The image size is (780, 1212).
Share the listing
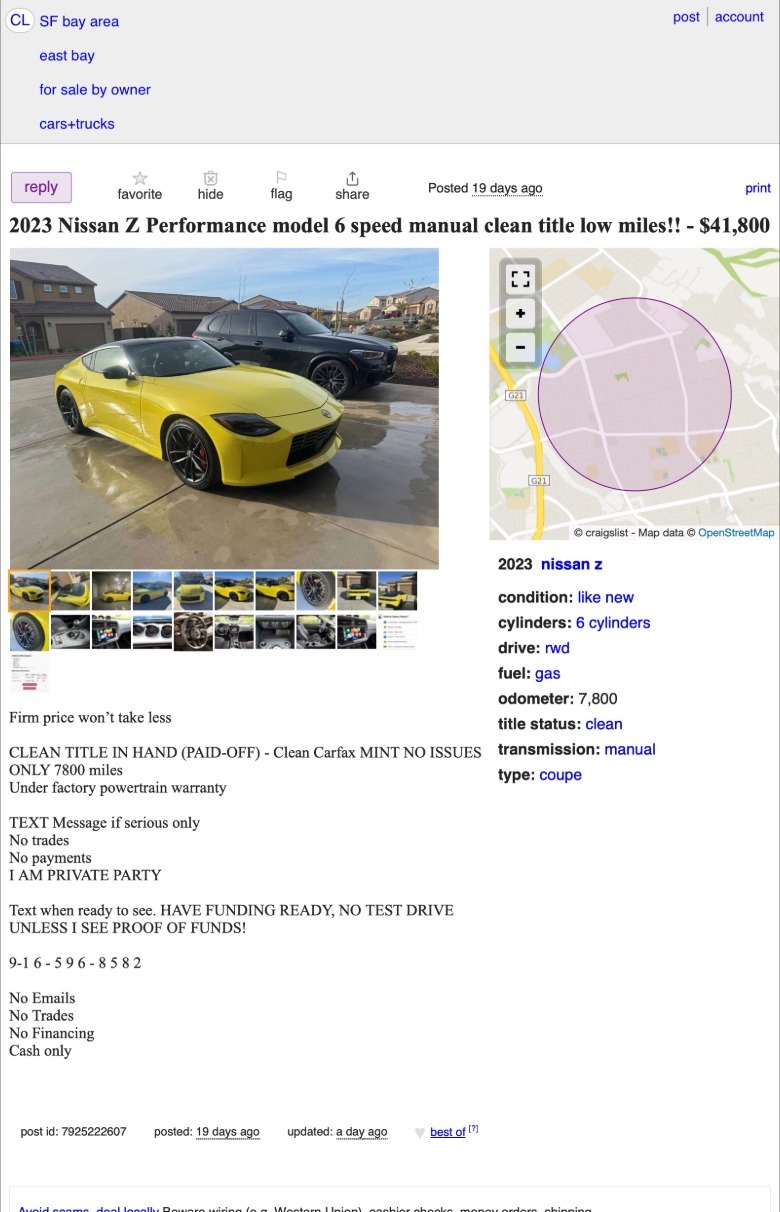[x=352, y=186]
